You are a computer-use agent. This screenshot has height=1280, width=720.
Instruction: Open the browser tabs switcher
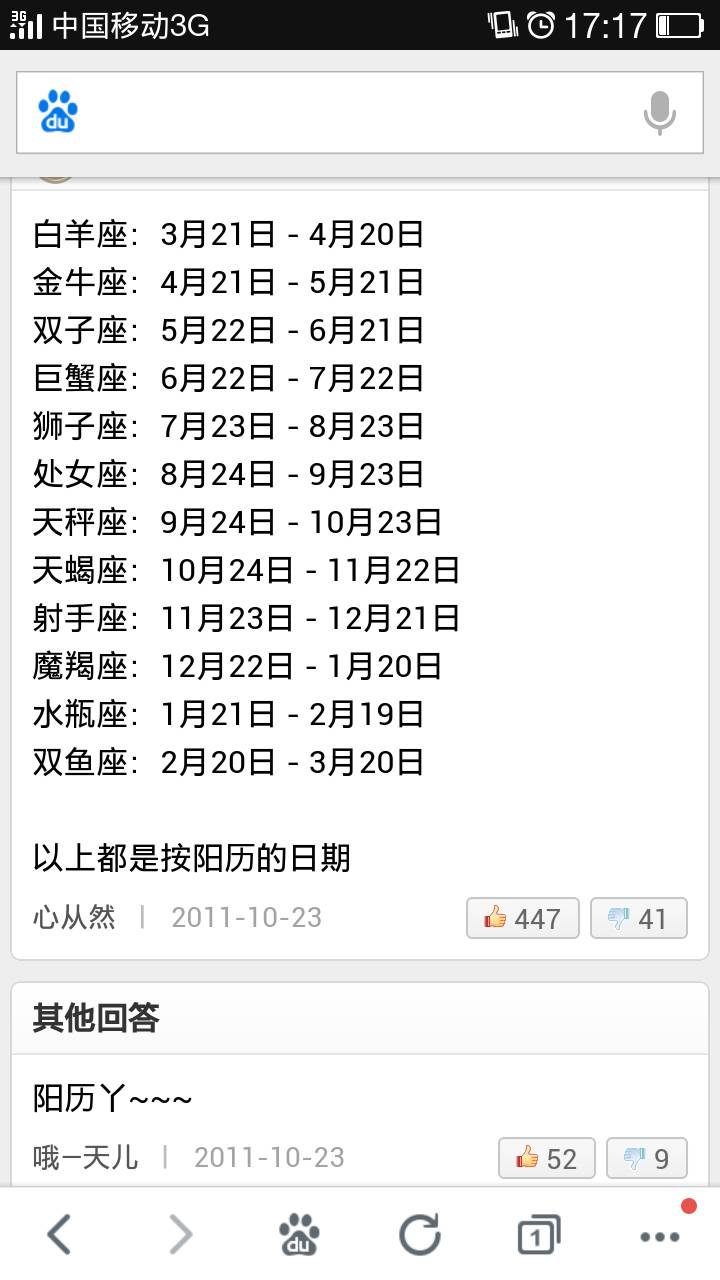point(539,1235)
